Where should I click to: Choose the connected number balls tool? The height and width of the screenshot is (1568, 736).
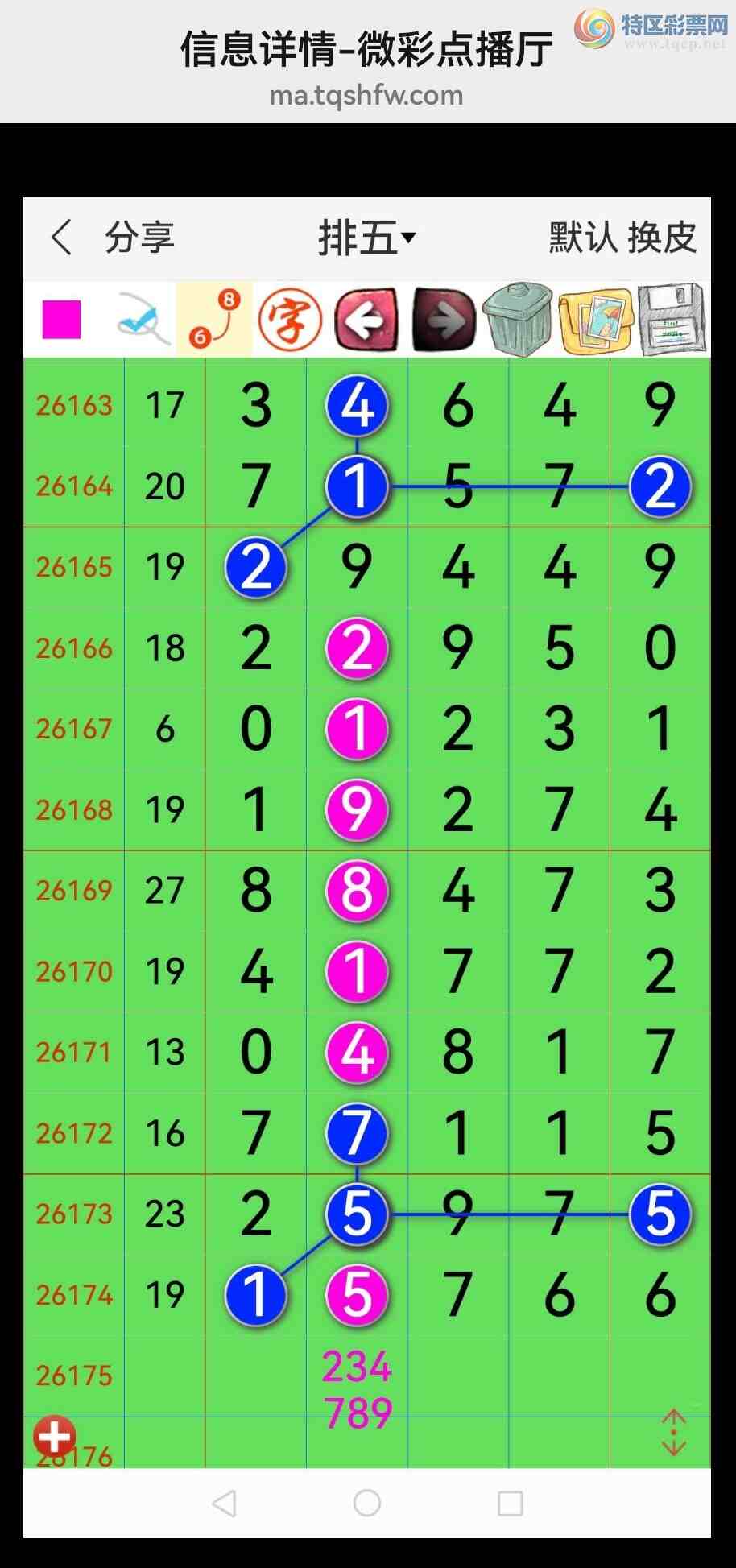215,320
